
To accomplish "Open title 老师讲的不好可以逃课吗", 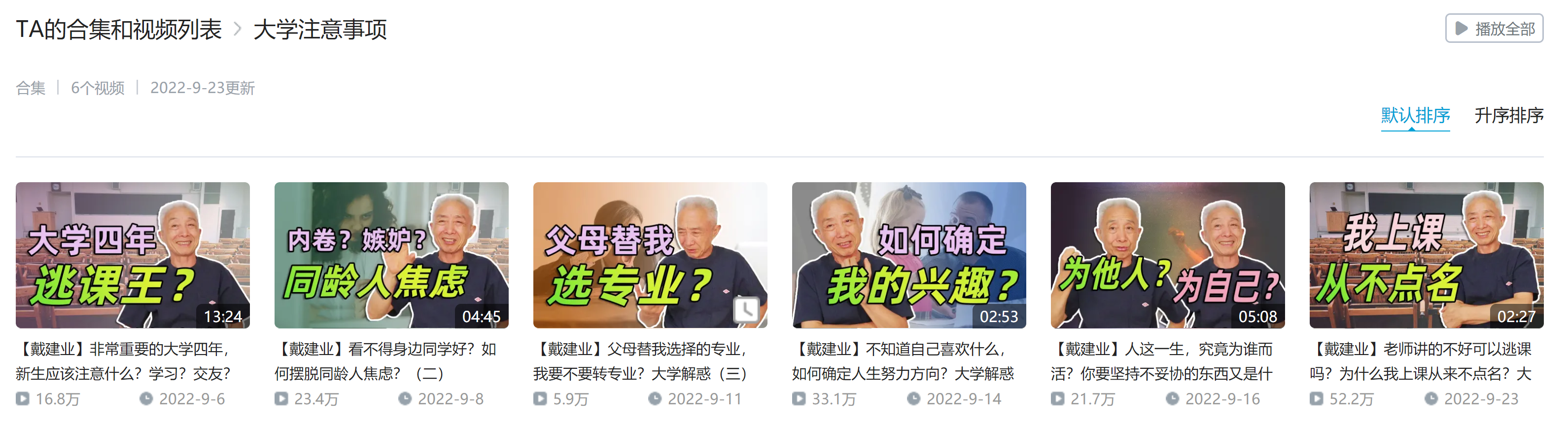I will pyautogui.click(x=1420, y=361).
